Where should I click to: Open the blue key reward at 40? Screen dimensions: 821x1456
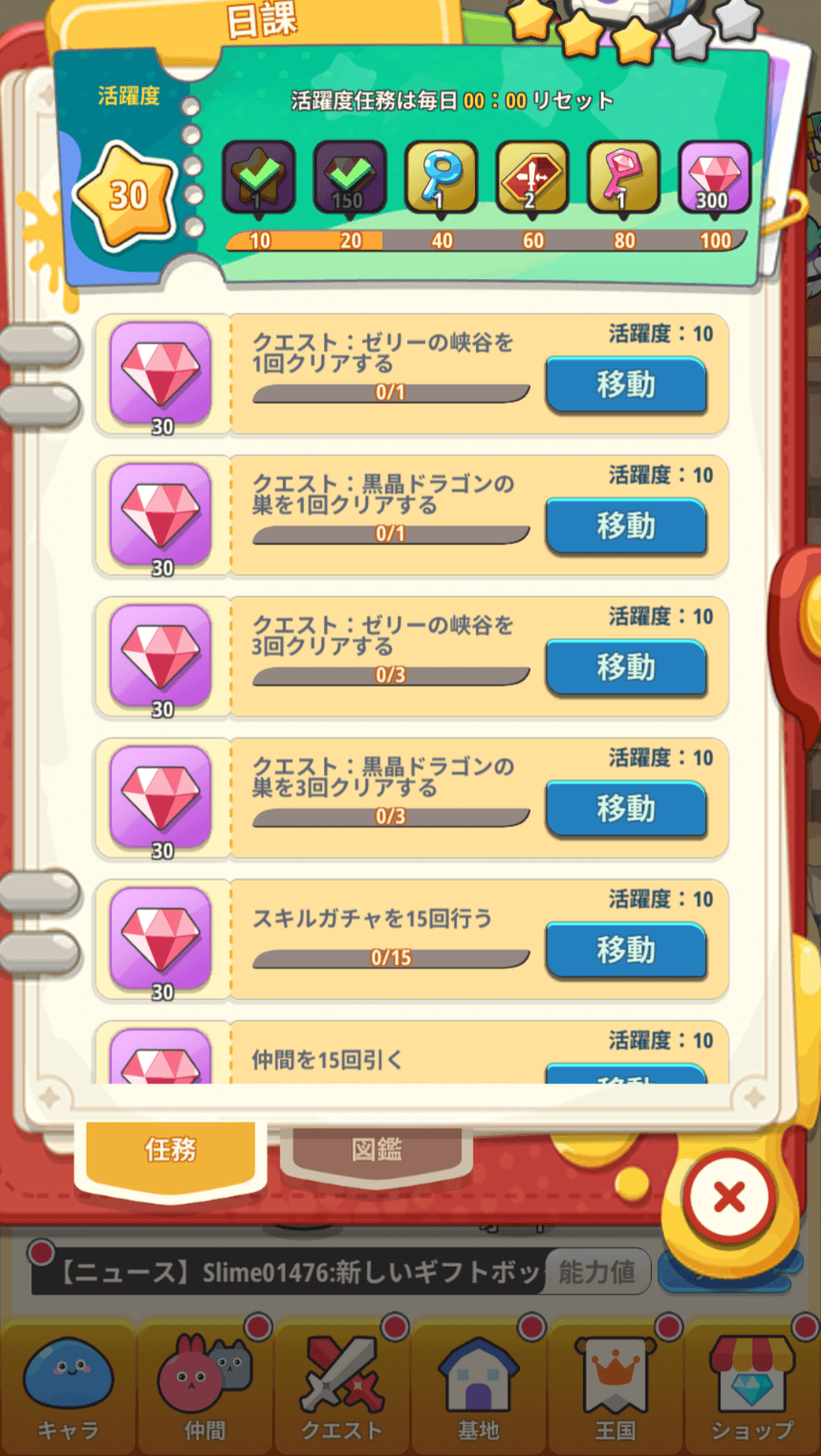pos(441,176)
